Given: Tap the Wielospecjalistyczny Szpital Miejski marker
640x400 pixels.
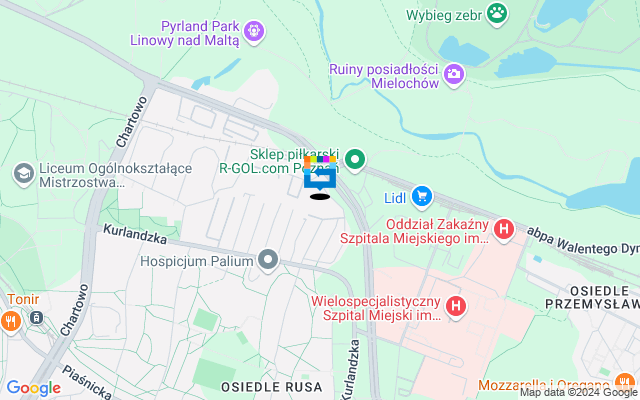Looking at the screenshot, I should point(456,305).
